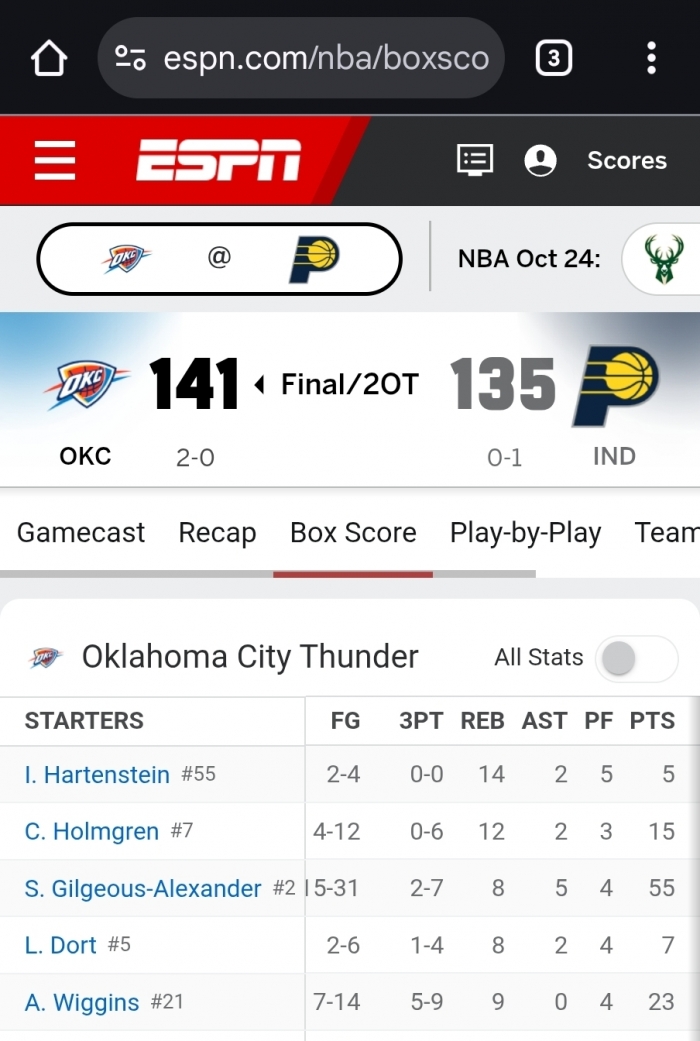Switch to the Gamecast tab
Image resolution: width=700 pixels, height=1041 pixels.
pyautogui.click(x=81, y=533)
